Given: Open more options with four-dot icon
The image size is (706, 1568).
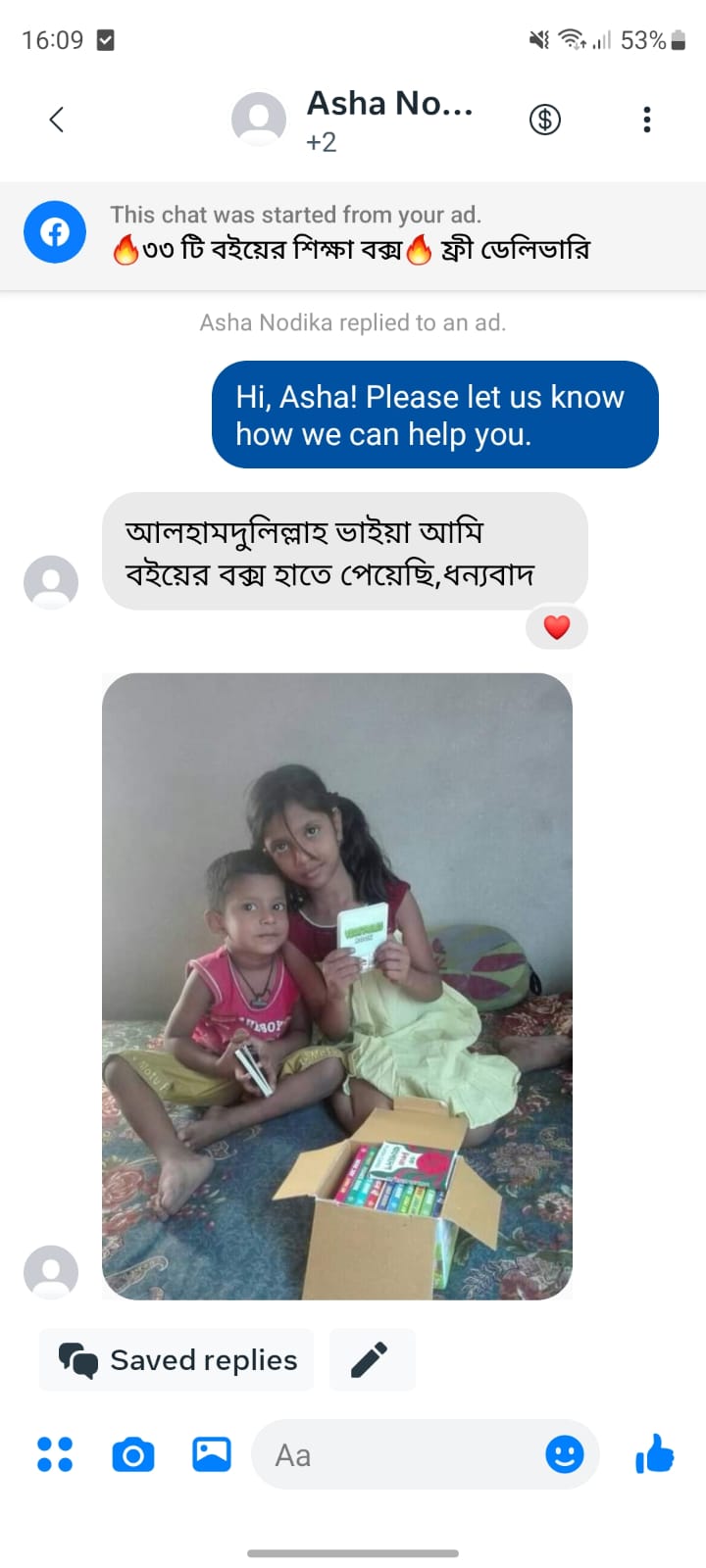Looking at the screenshot, I should pos(55,1455).
